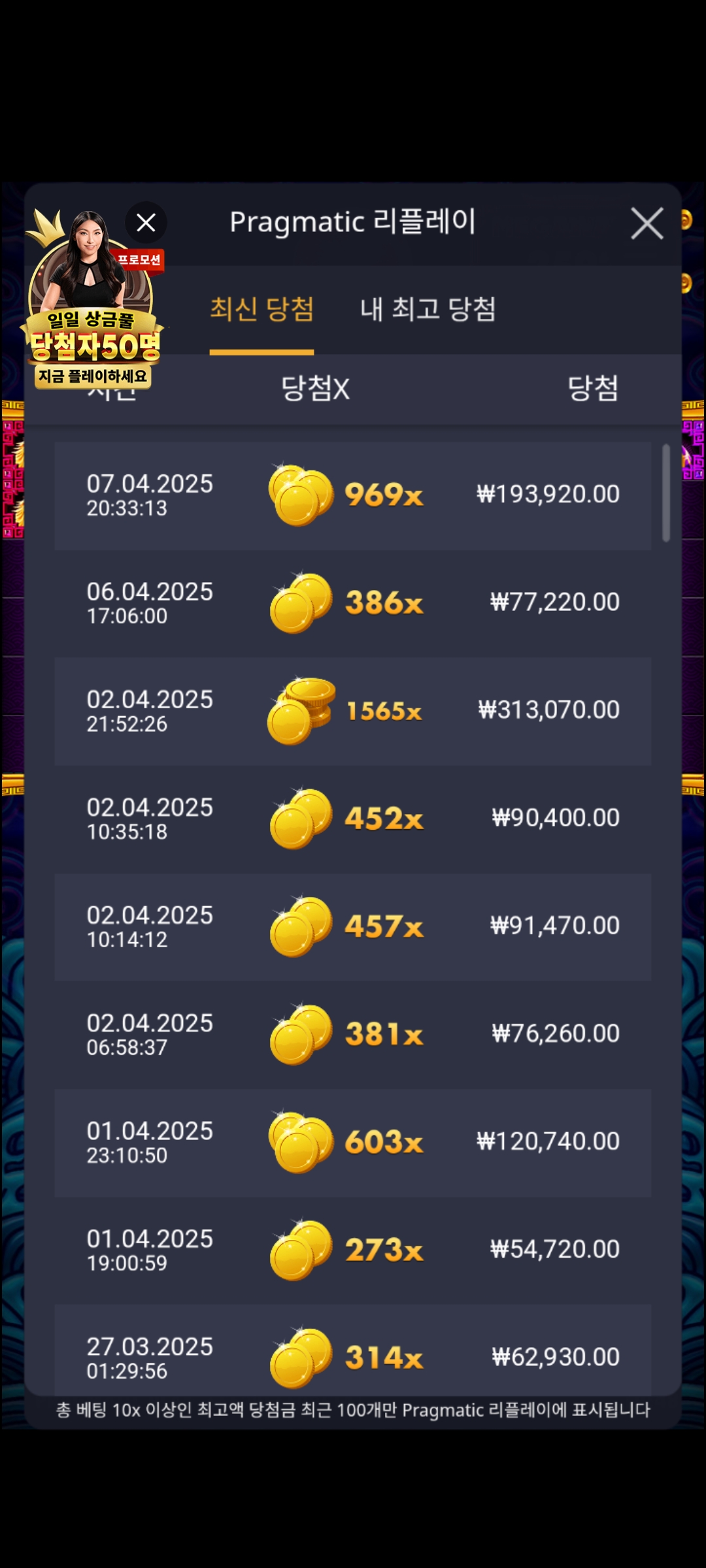Viewport: 706px width, 1568px height.
Task: Open the 969x replay from 07.04.2025
Action: 352,495
